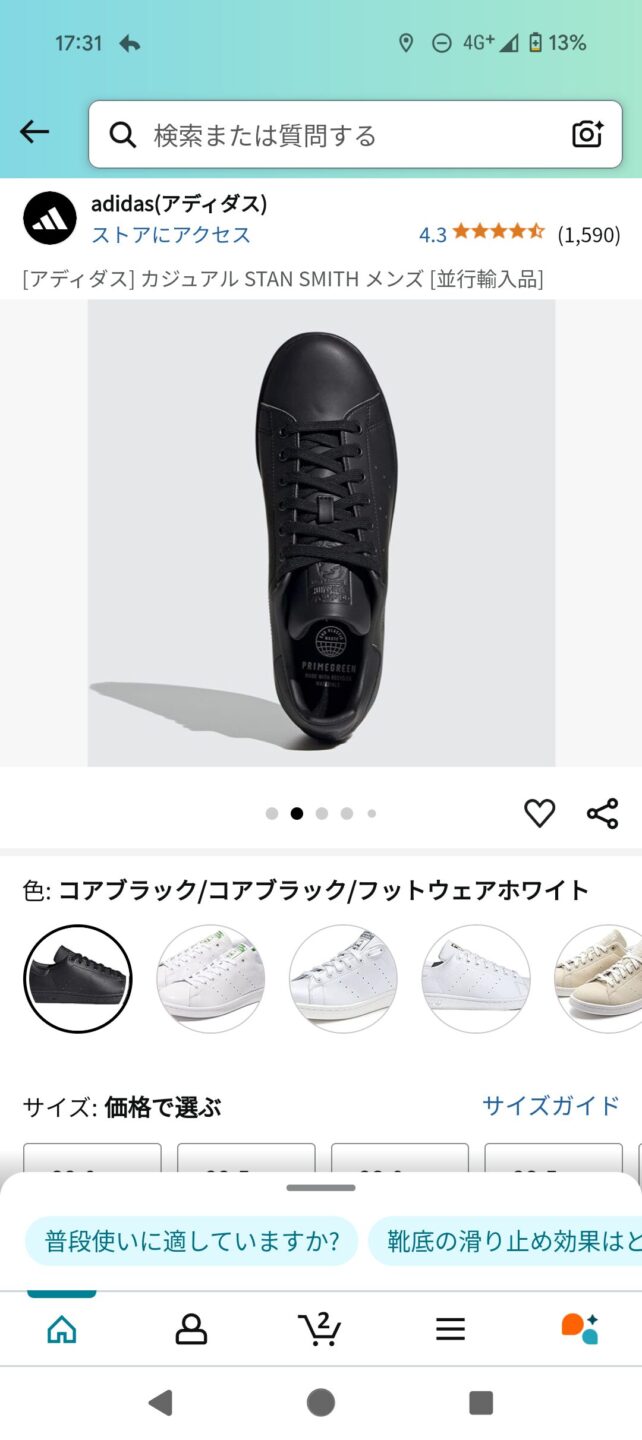
Task: Open the hamburger menu tab
Action: (450, 1329)
